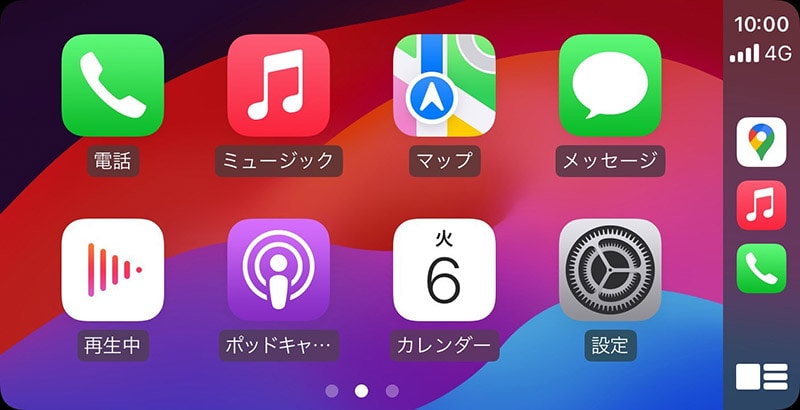Switch to the dashboard view button
The image size is (800, 410).
762,376
